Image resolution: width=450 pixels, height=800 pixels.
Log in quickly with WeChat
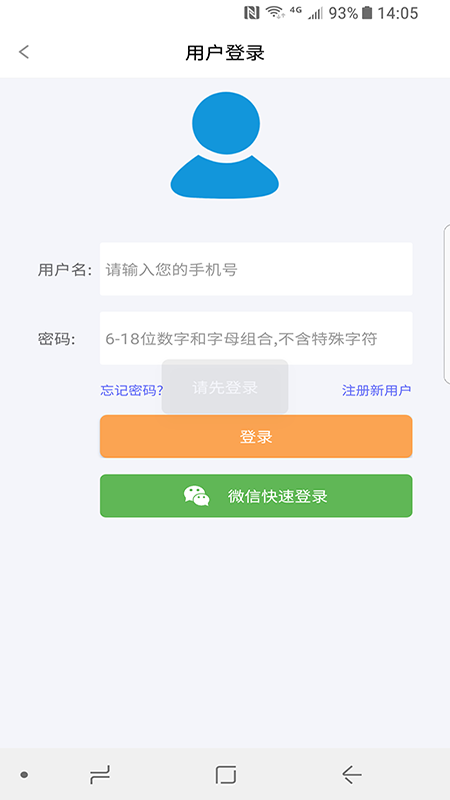(x=256, y=496)
